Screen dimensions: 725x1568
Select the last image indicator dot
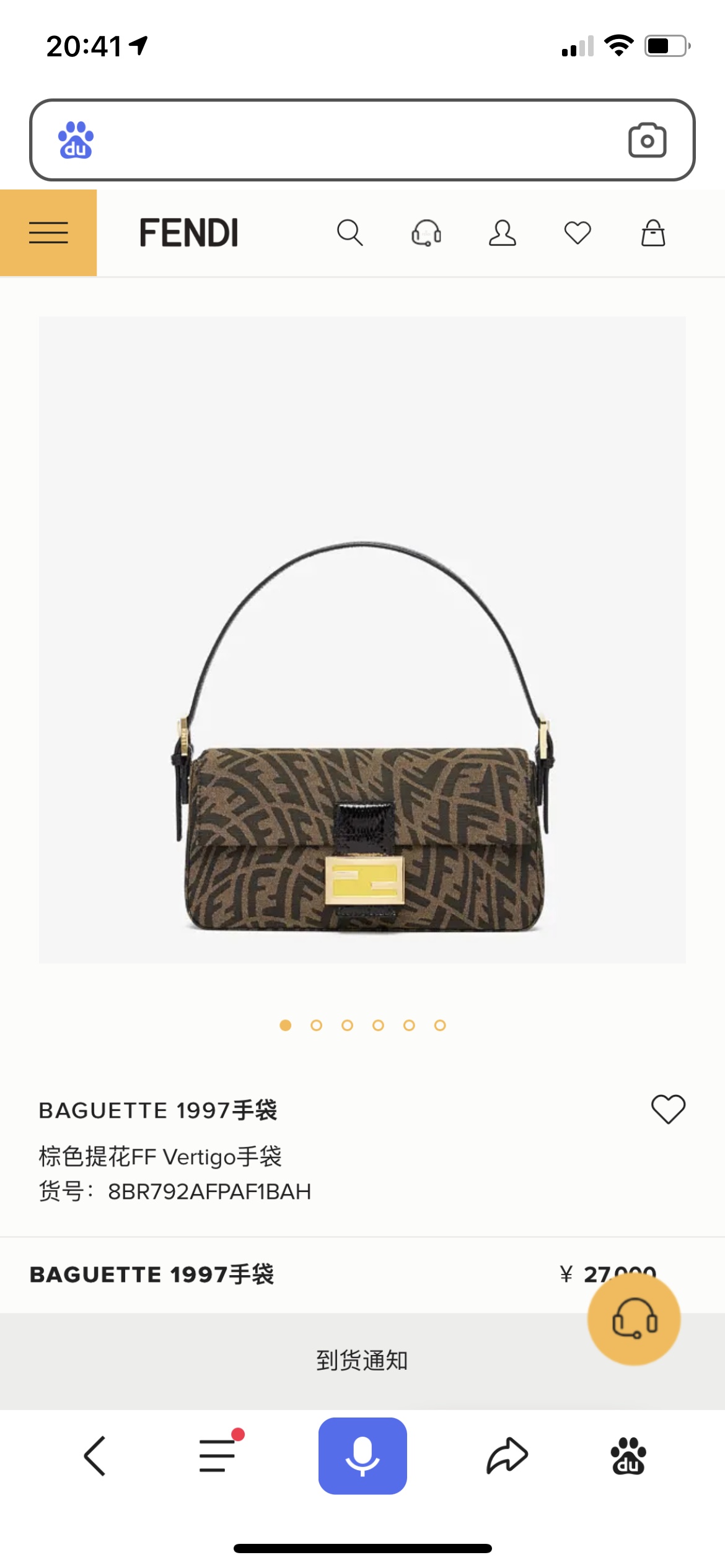(x=440, y=1026)
